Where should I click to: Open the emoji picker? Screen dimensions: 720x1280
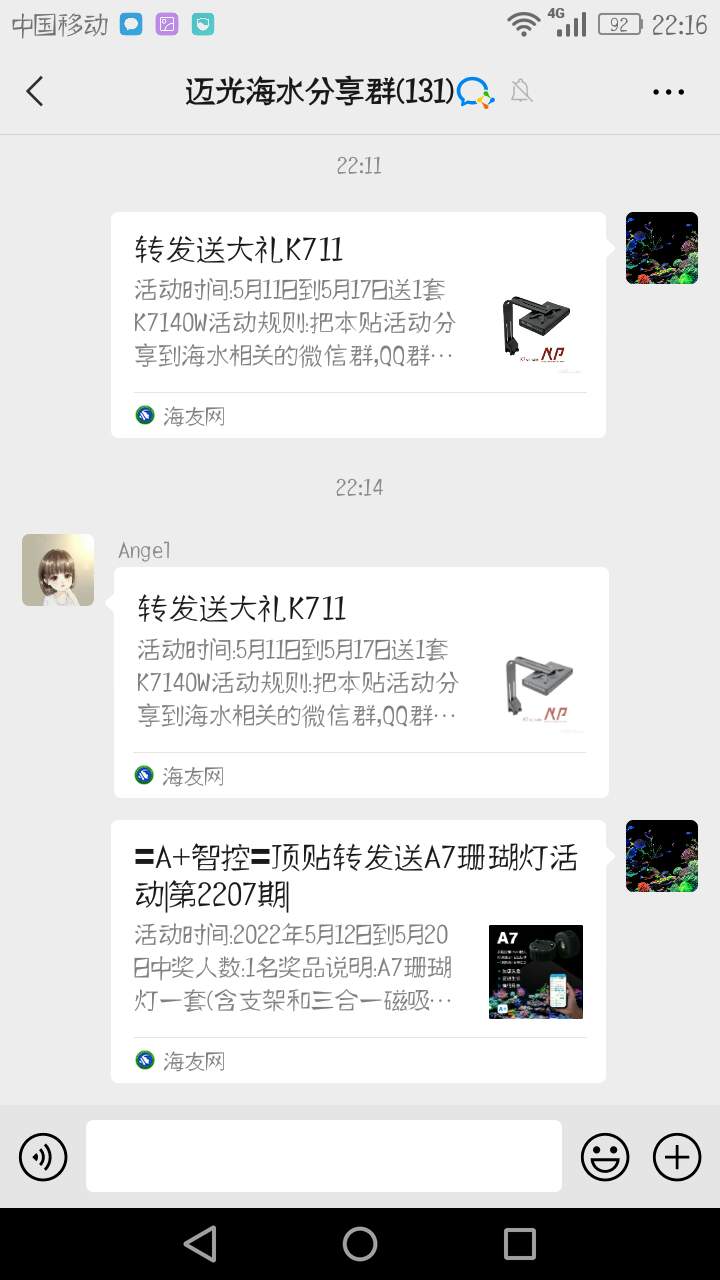click(605, 1157)
